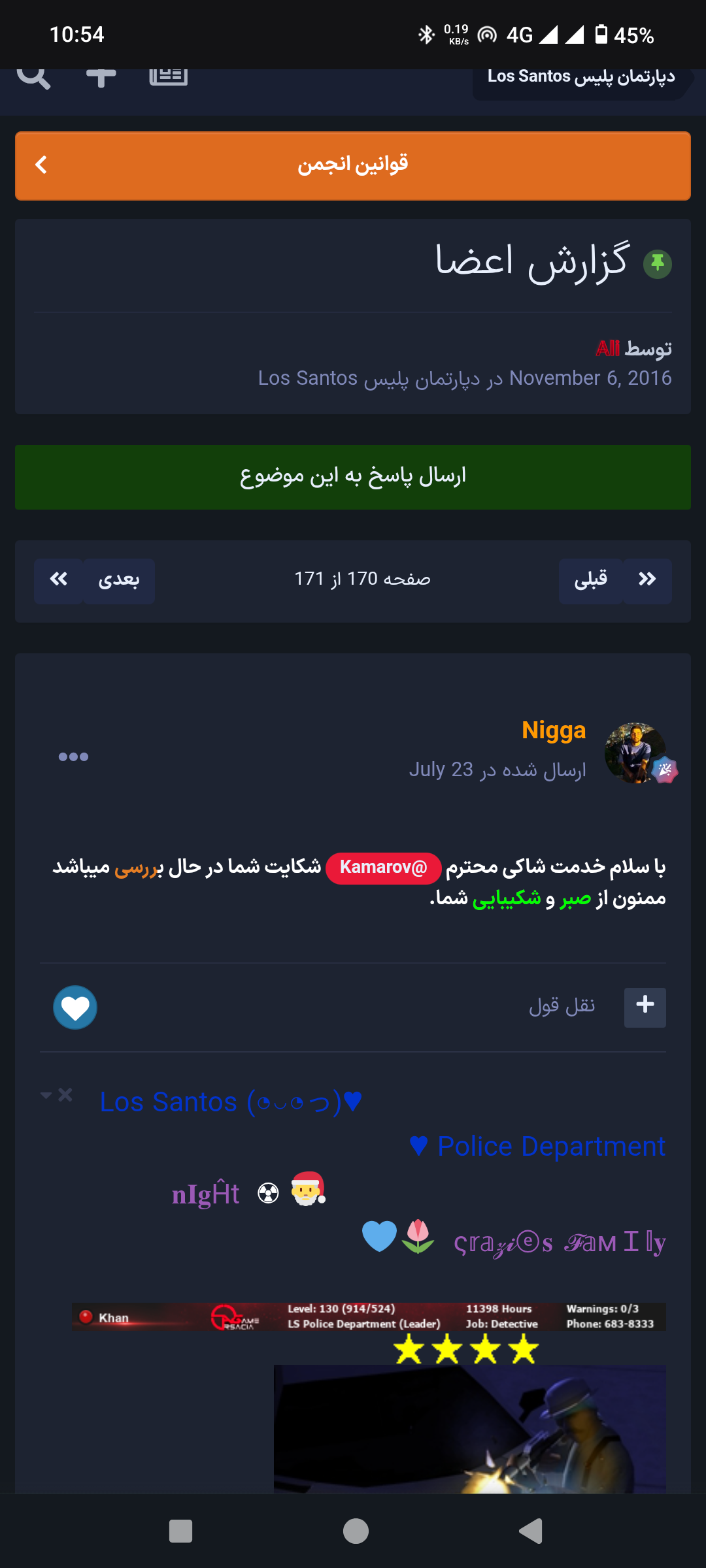Open the post options three-dot menu

pos(73,757)
